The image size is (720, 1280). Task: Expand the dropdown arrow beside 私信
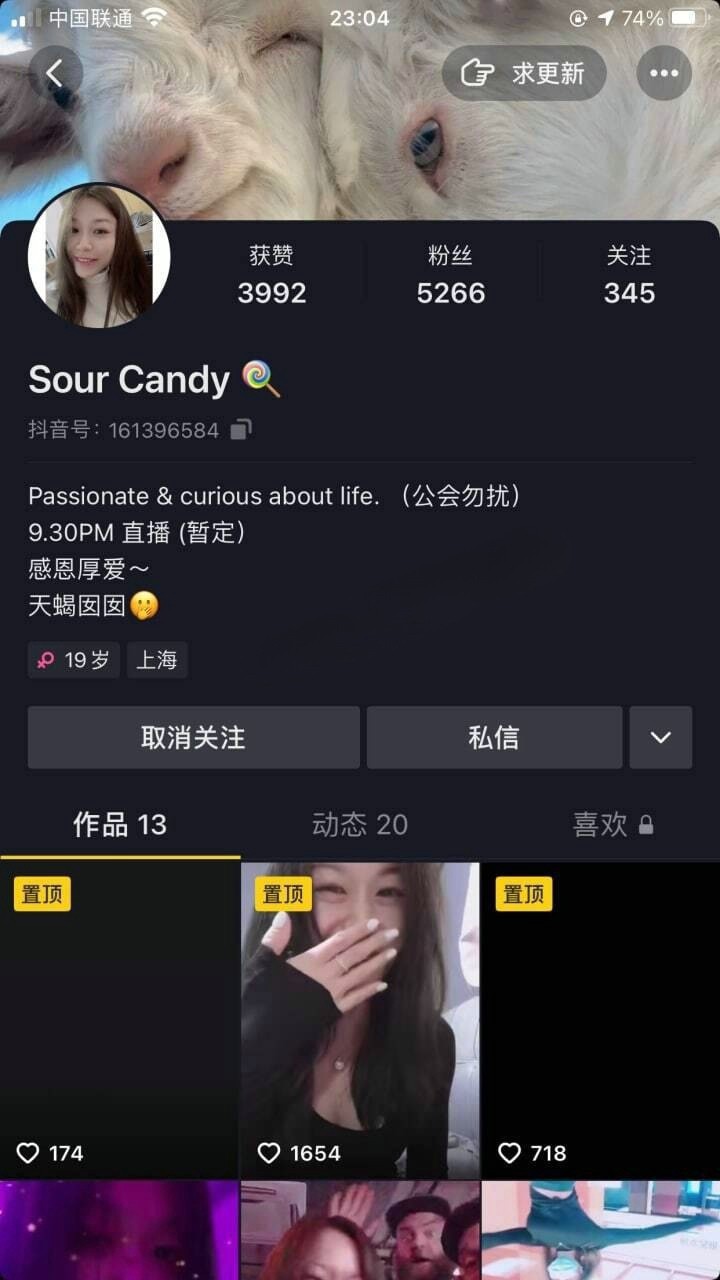[x=660, y=738]
